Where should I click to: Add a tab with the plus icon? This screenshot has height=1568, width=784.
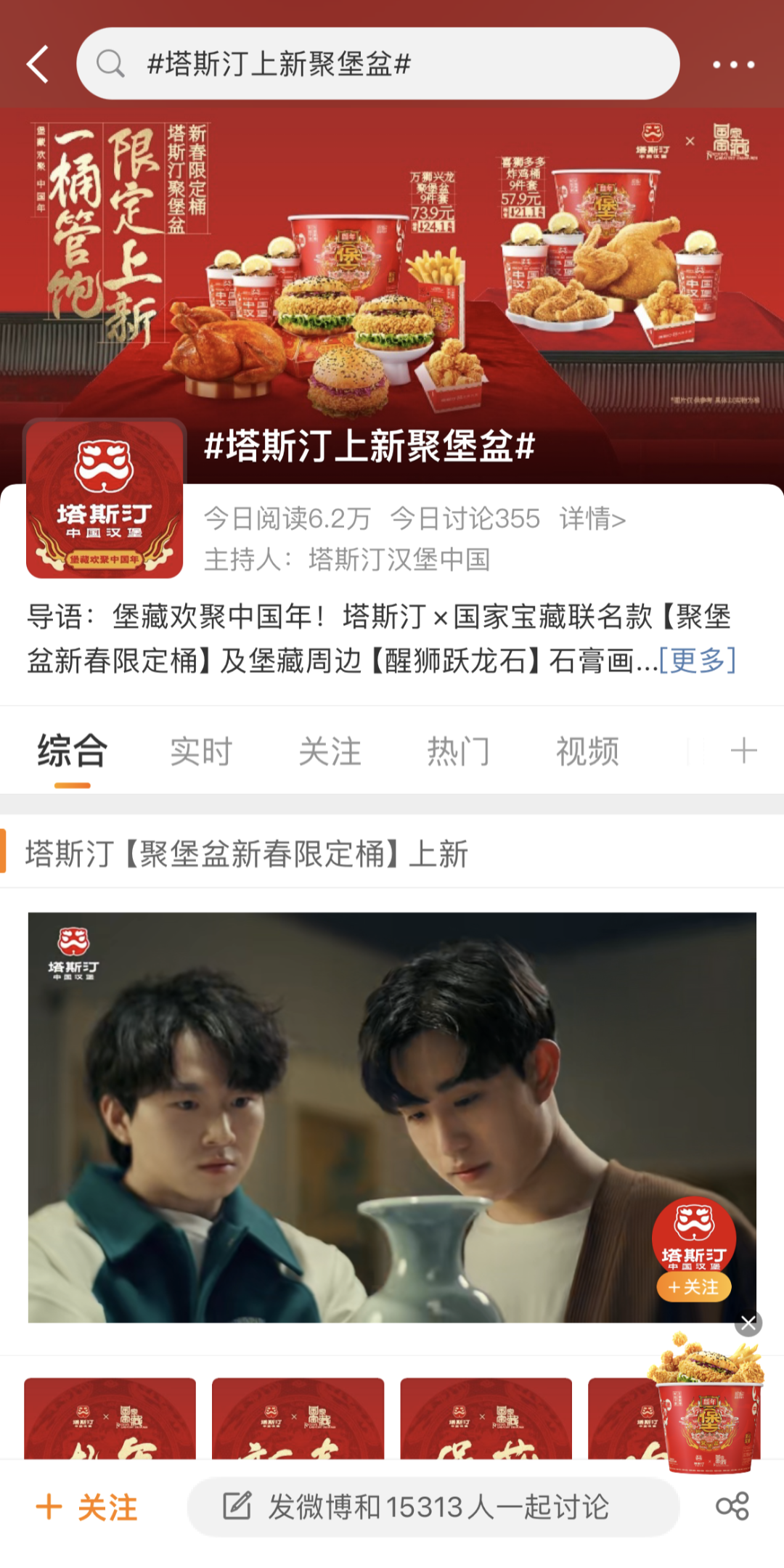point(743,751)
